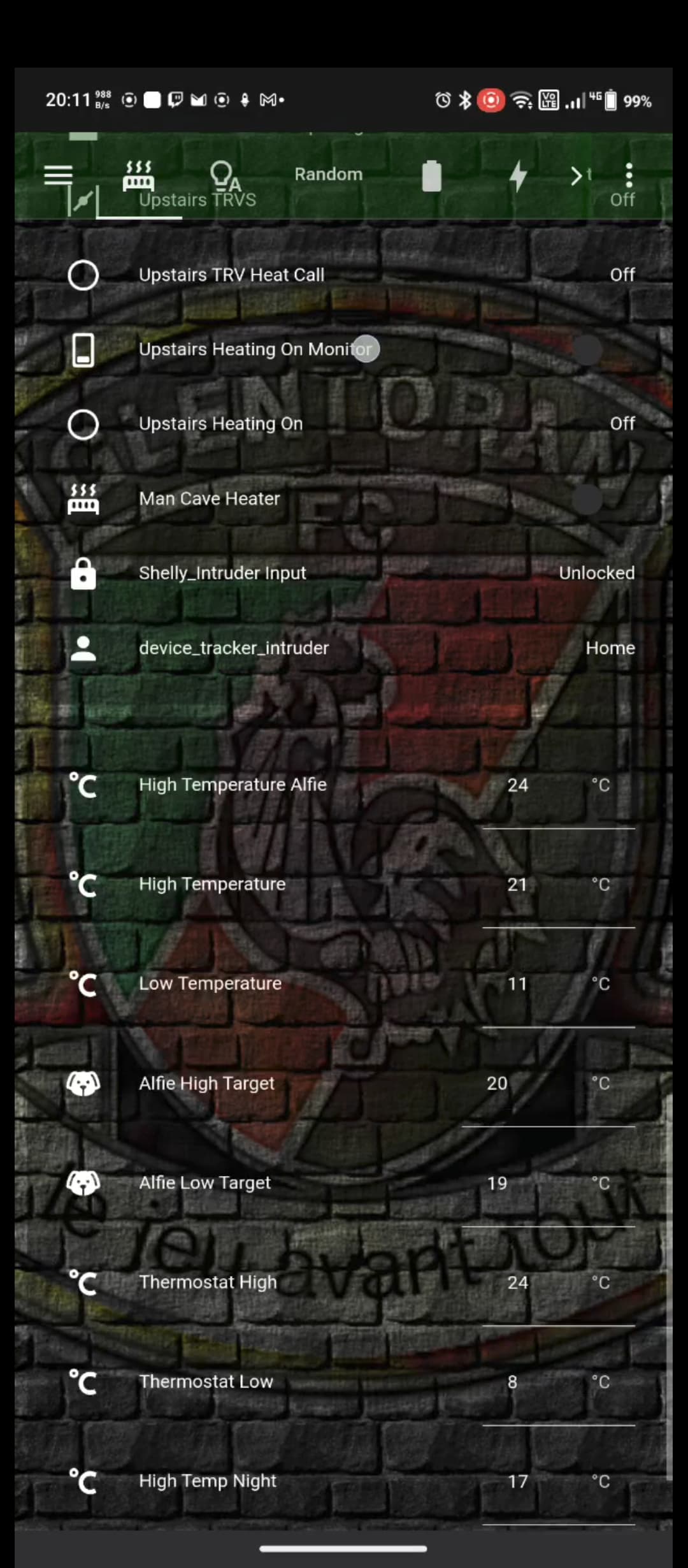Toggle Upstairs Heating On Monitor switch
688x1568 pixels.
[x=587, y=350]
